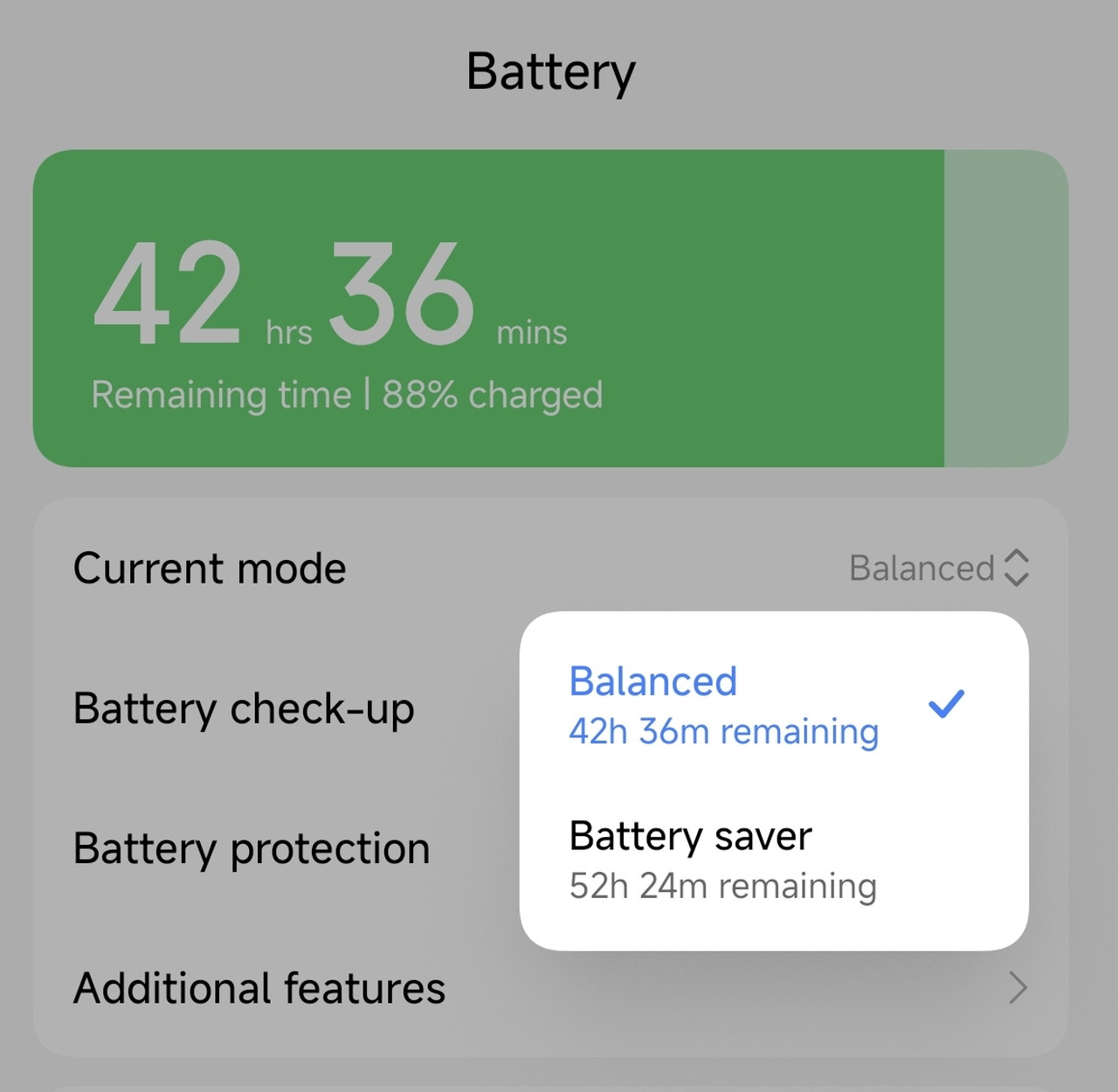This screenshot has height=1092, width=1118.
Task: Open Battery check-up
Action: tap(245, 708)
